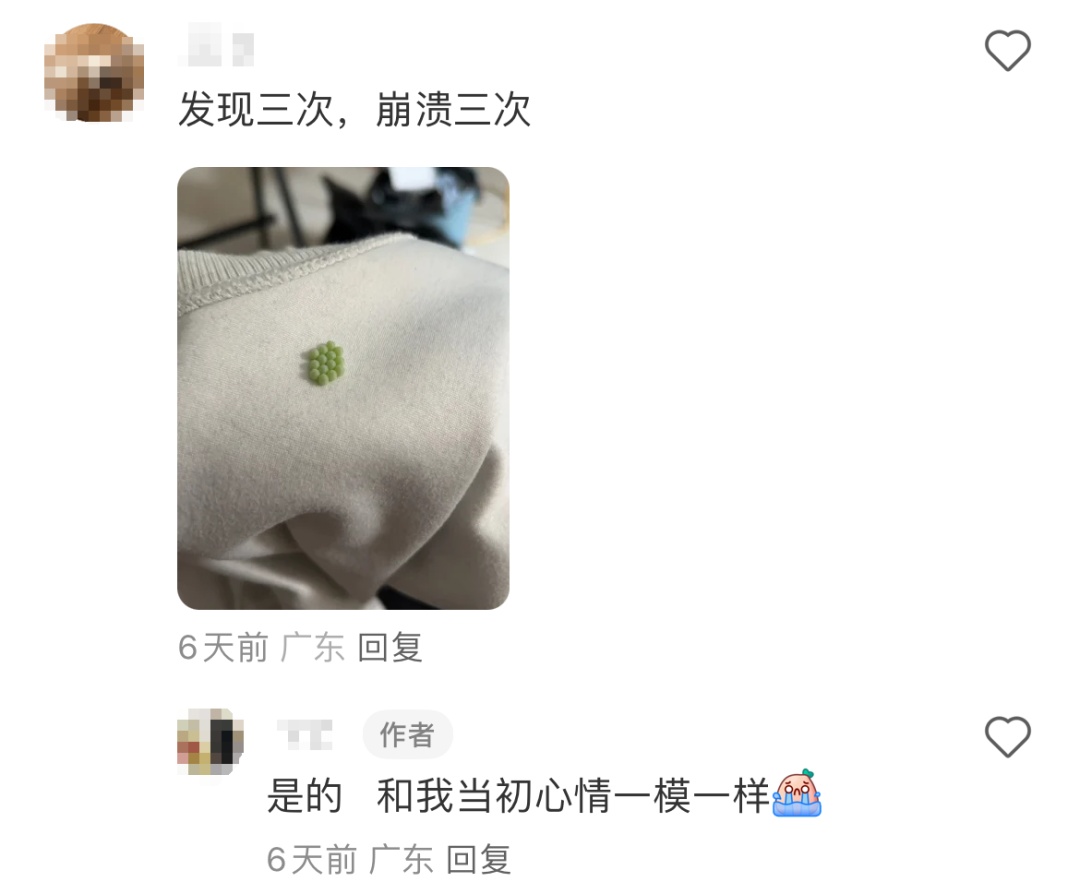Like the author's reply 和我当初心情一模一样
The image size is (1080, 894).
[1007, 738]
